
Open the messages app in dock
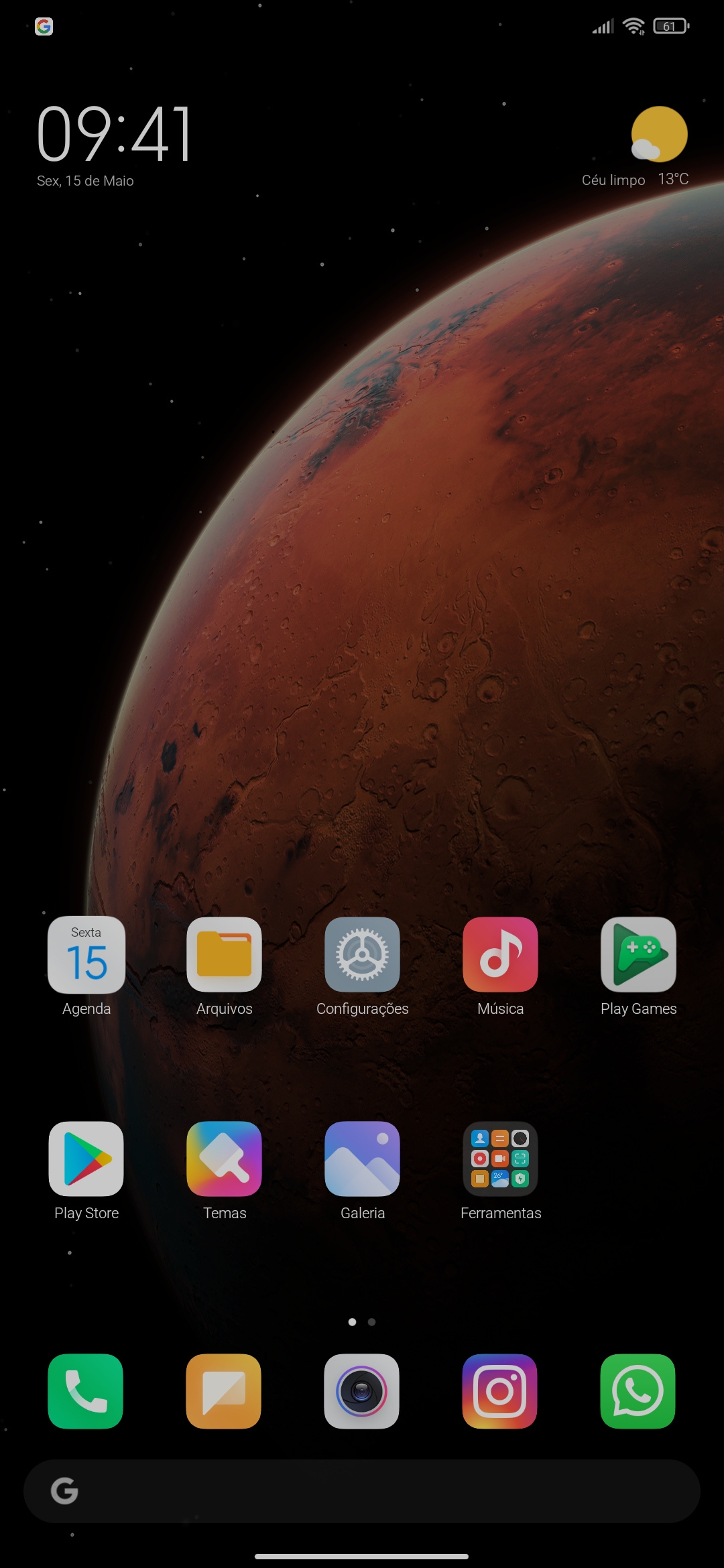(x=224, y=1391)
